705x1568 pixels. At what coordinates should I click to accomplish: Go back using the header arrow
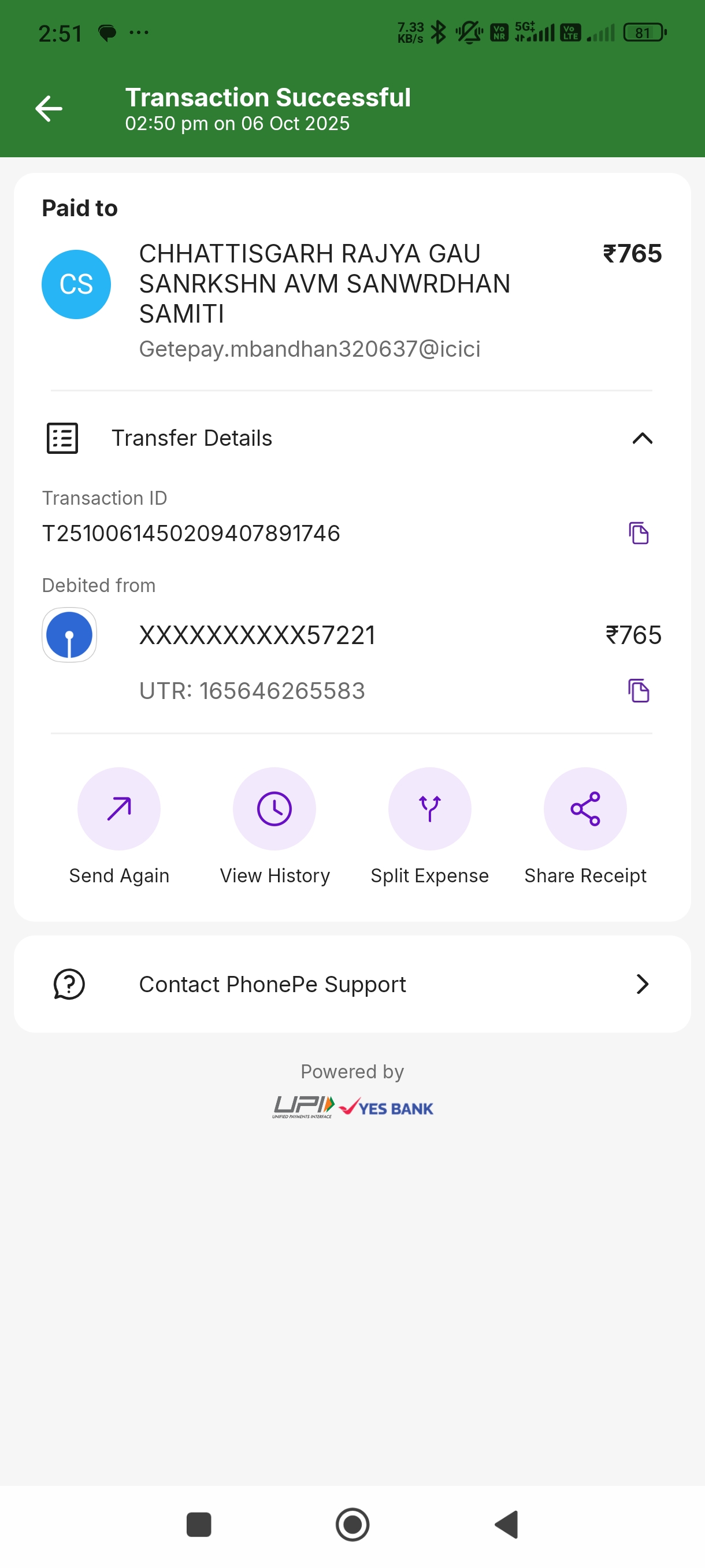click(x=49, y=109)
